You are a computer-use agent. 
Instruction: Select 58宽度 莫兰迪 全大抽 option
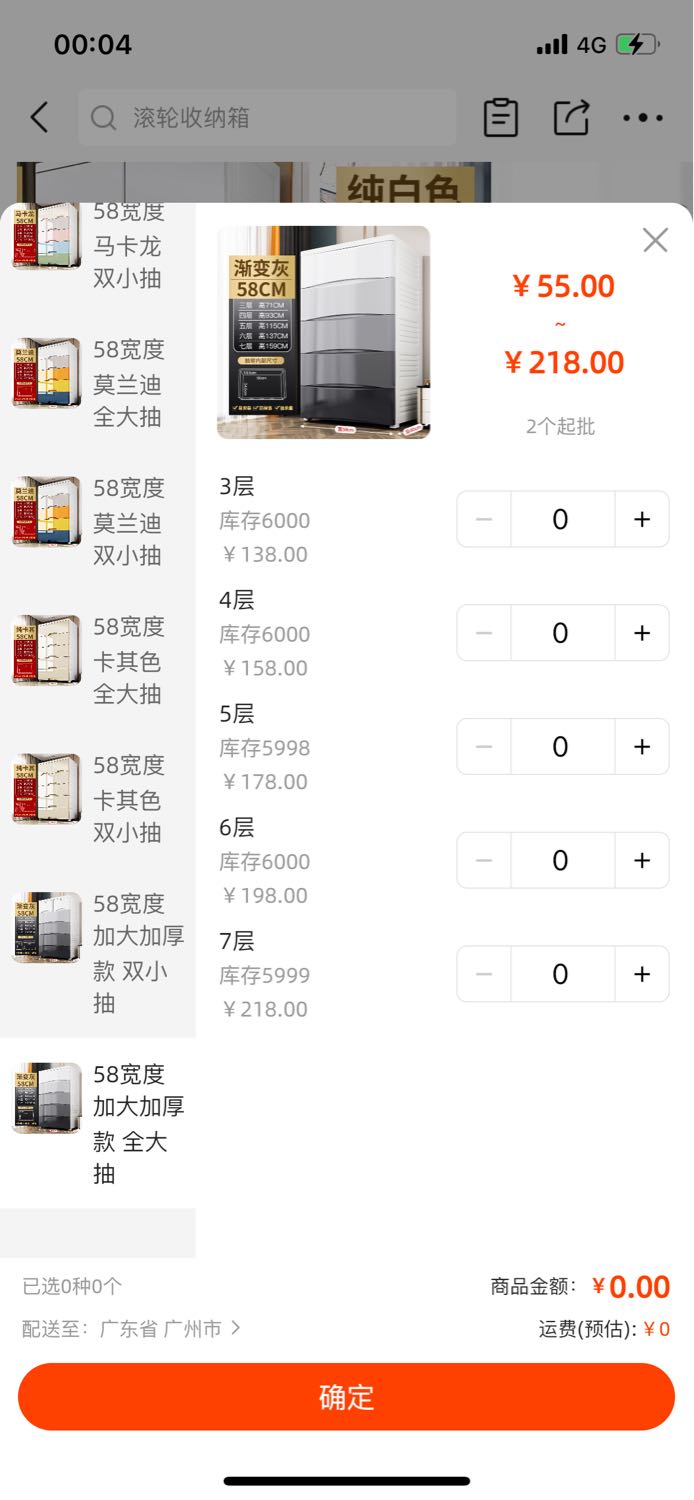98,383
